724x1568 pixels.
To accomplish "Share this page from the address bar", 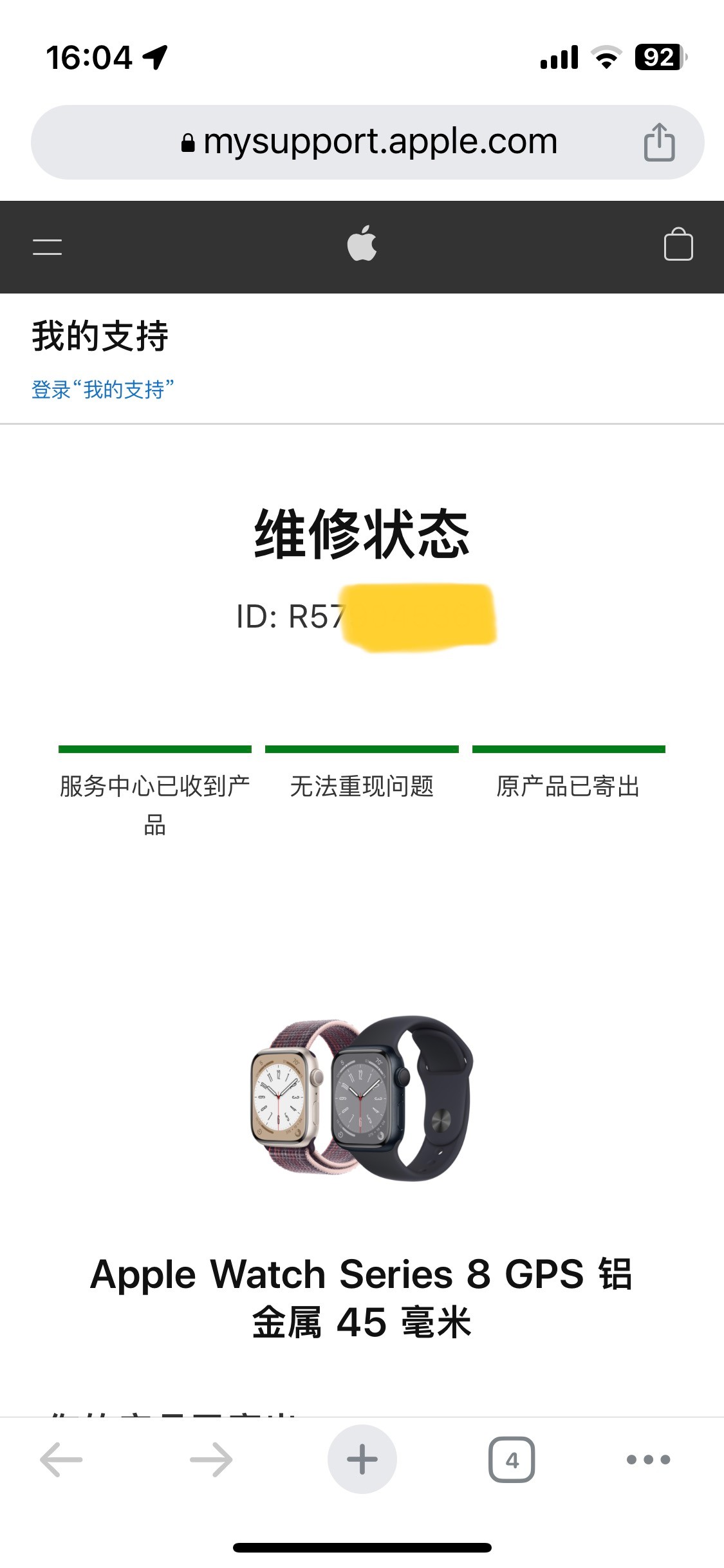I will [659, 142].
